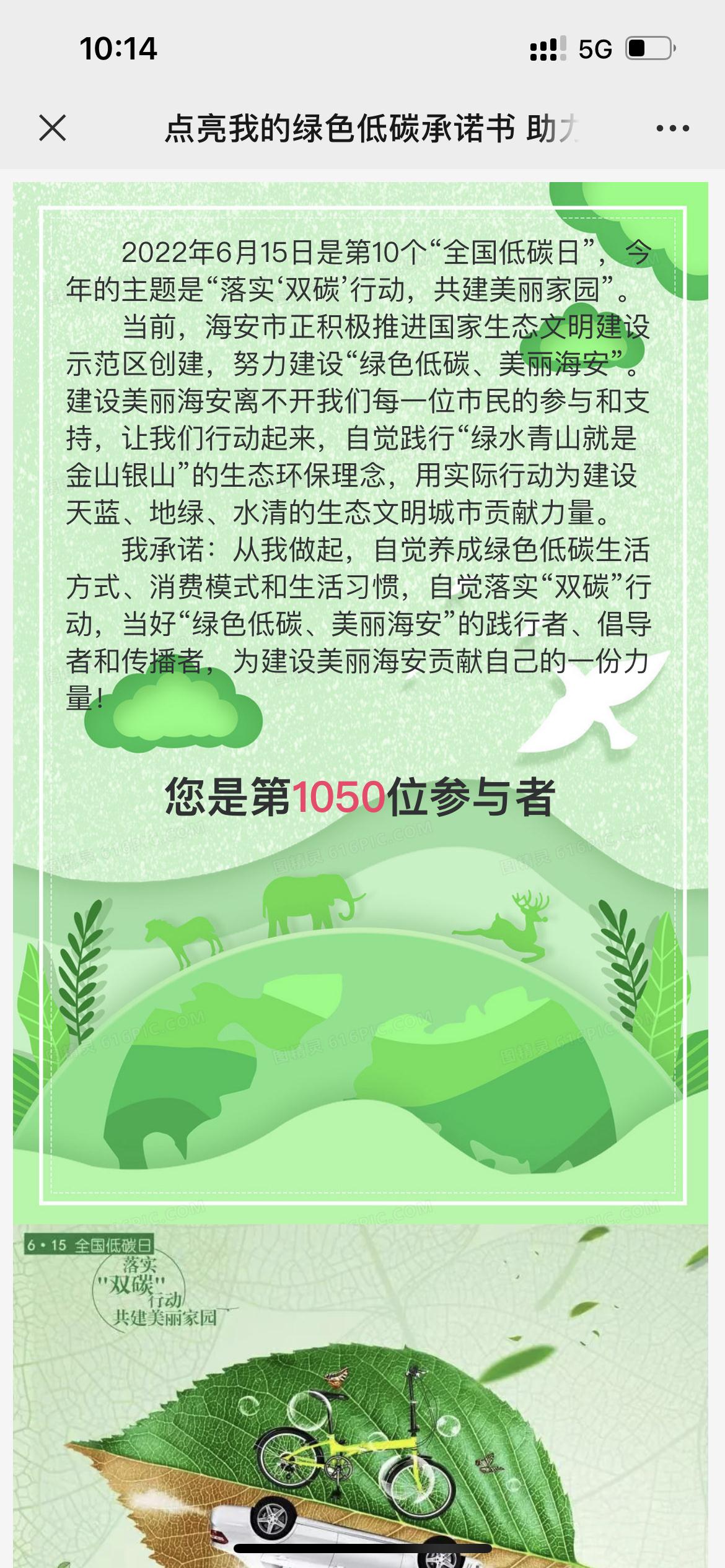This screenshot has width=725, height=1568.
Task: Open the three-dot more options menu
Action: (x=672, y=129)
